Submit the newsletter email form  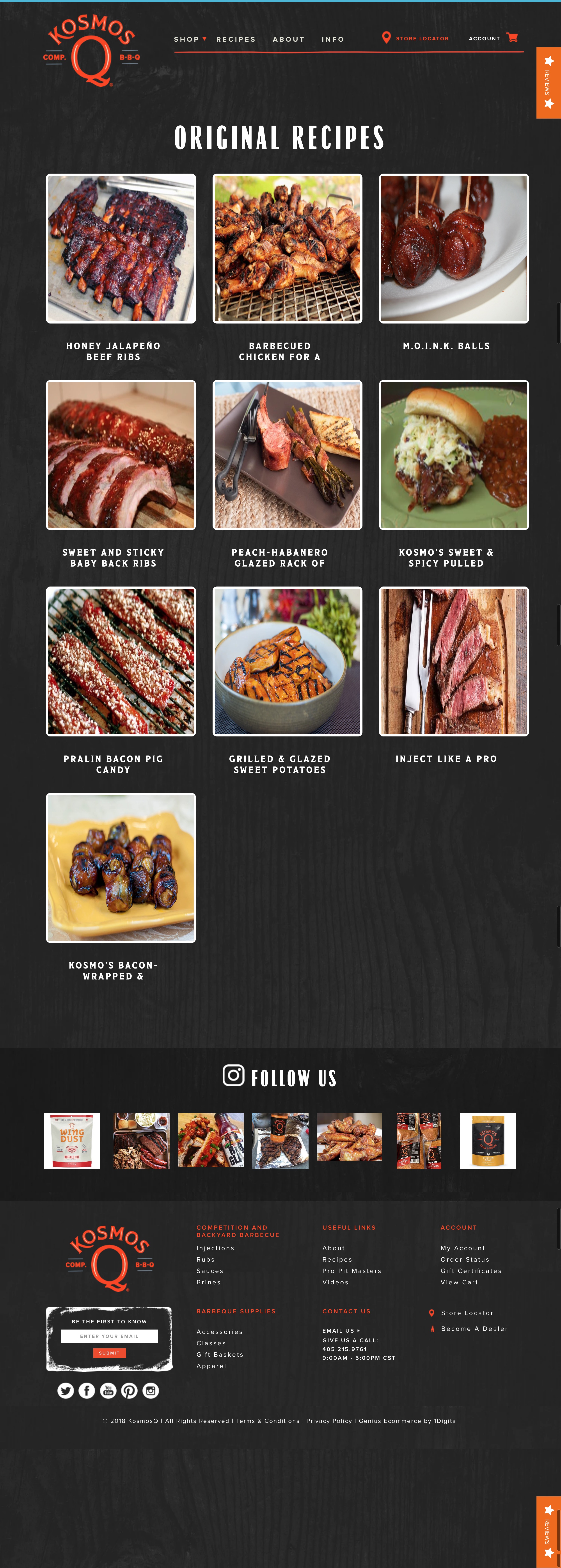pyautogui.click(x=110, y=1353)
